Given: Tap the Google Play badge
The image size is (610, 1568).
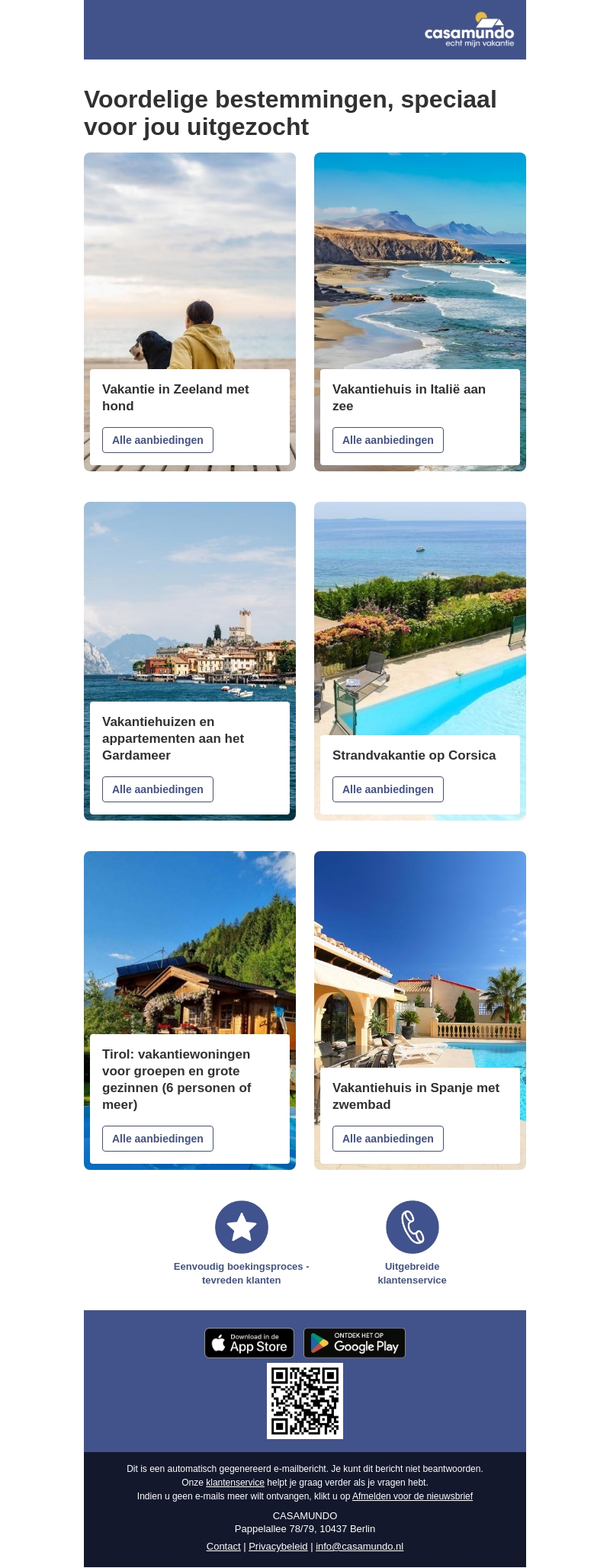Looking at the screenshot, I should click(355, 1343).
